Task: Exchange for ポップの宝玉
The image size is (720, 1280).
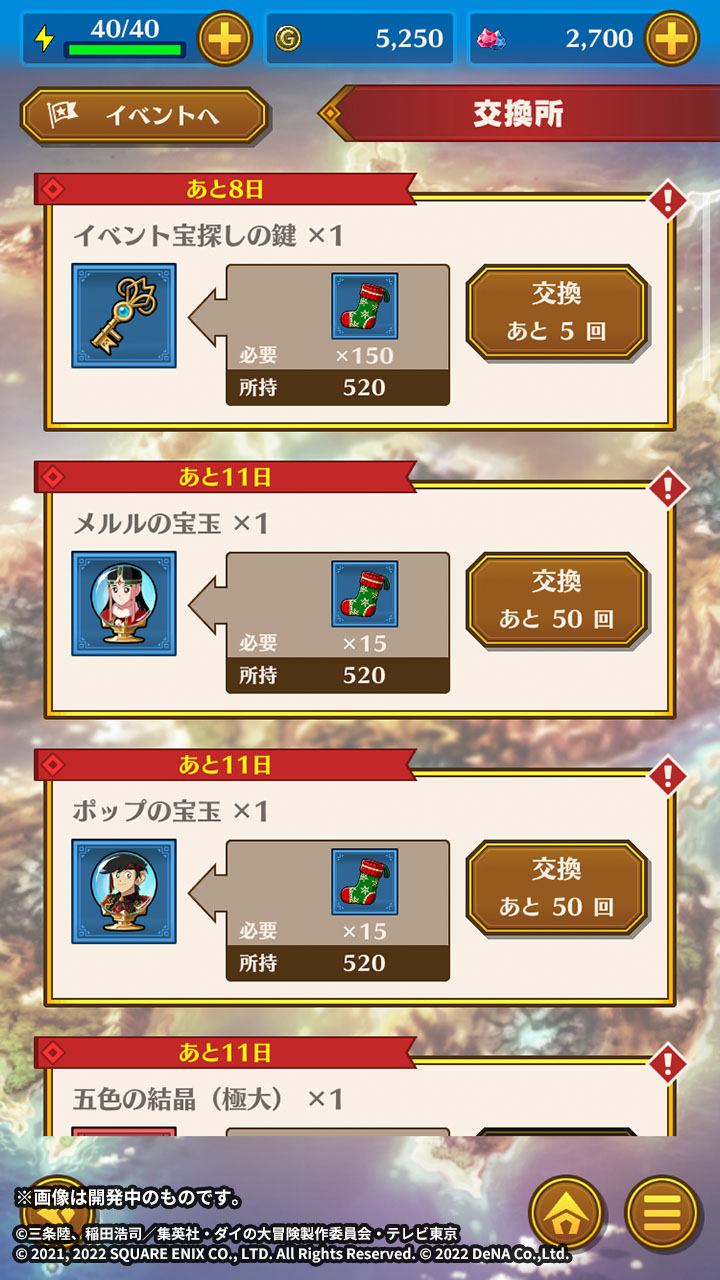Action: click(x=556, y=888)
